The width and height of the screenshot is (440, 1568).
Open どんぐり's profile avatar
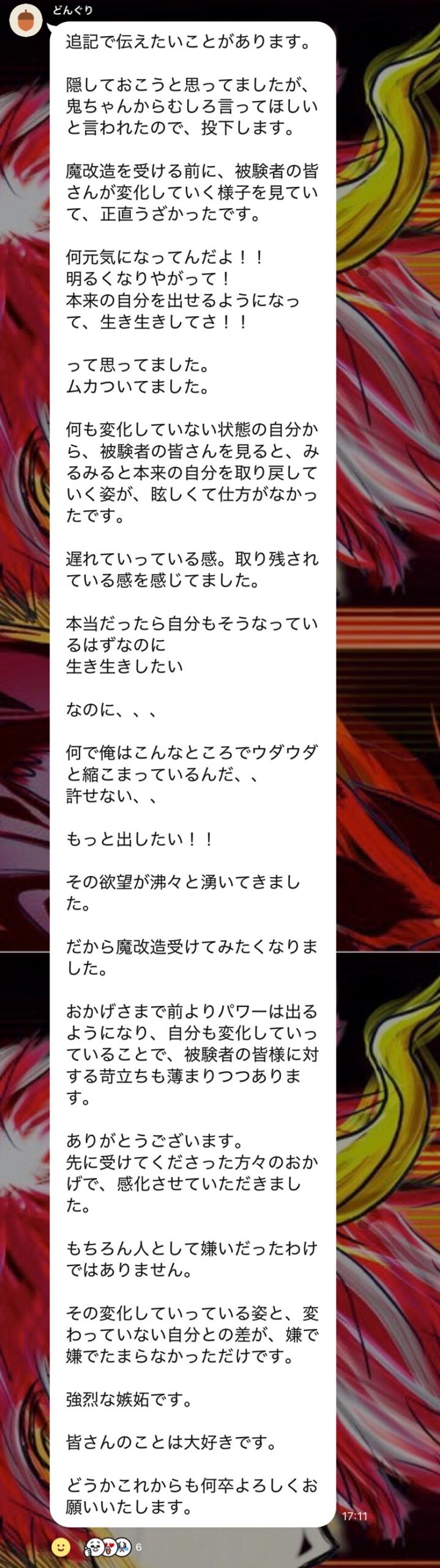[26, 21]
